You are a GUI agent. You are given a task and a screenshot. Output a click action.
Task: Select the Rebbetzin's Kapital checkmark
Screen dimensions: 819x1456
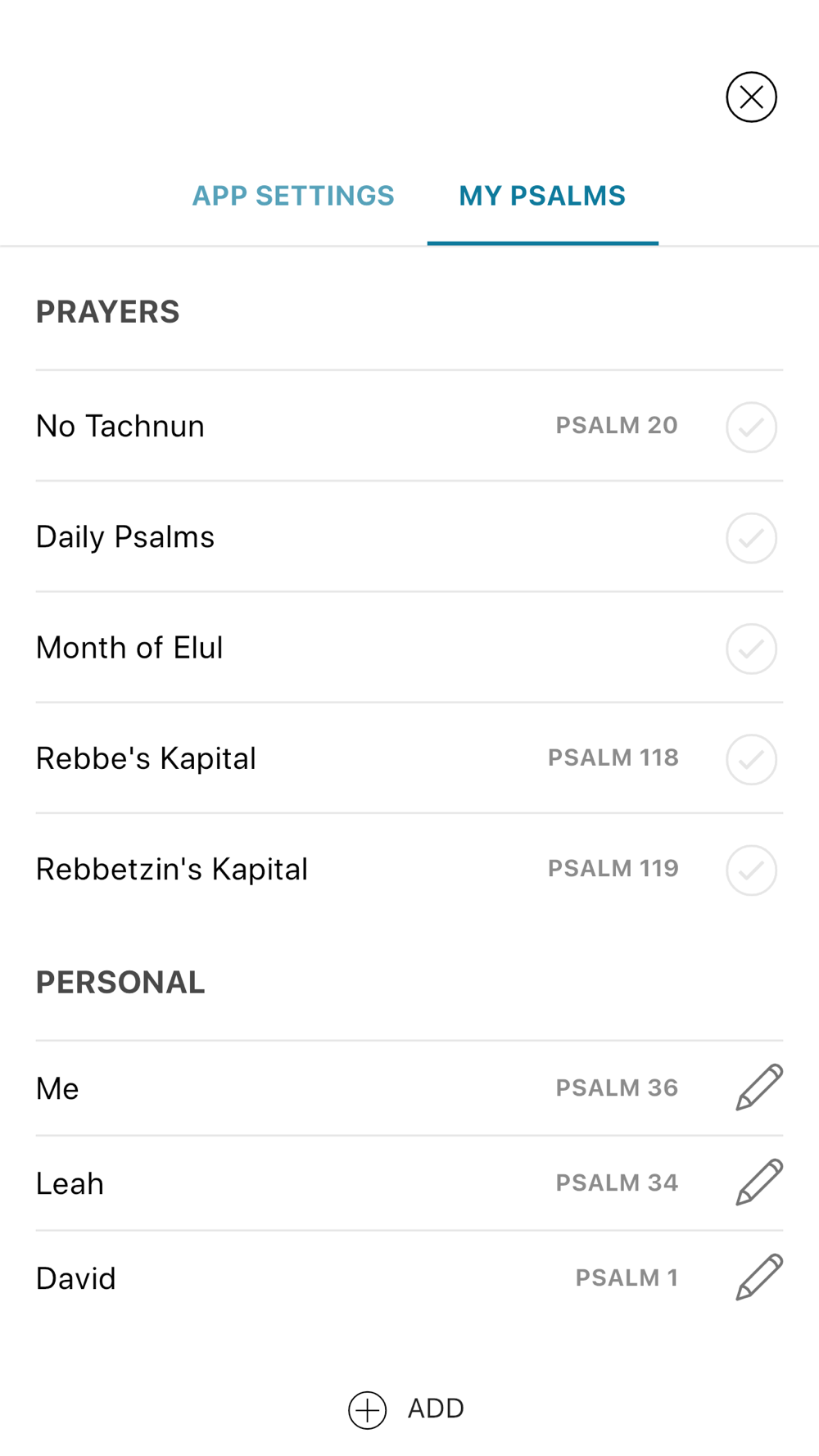coord(751,870)
